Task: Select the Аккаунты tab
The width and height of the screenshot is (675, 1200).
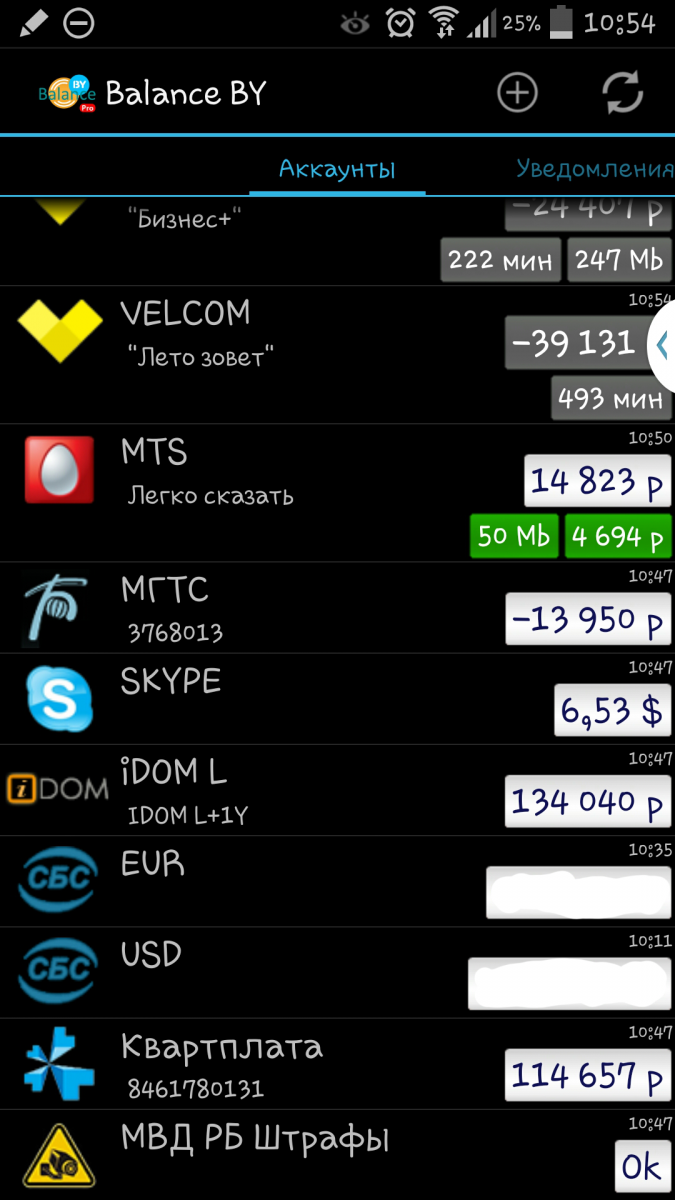Action: tap(337, 168)
